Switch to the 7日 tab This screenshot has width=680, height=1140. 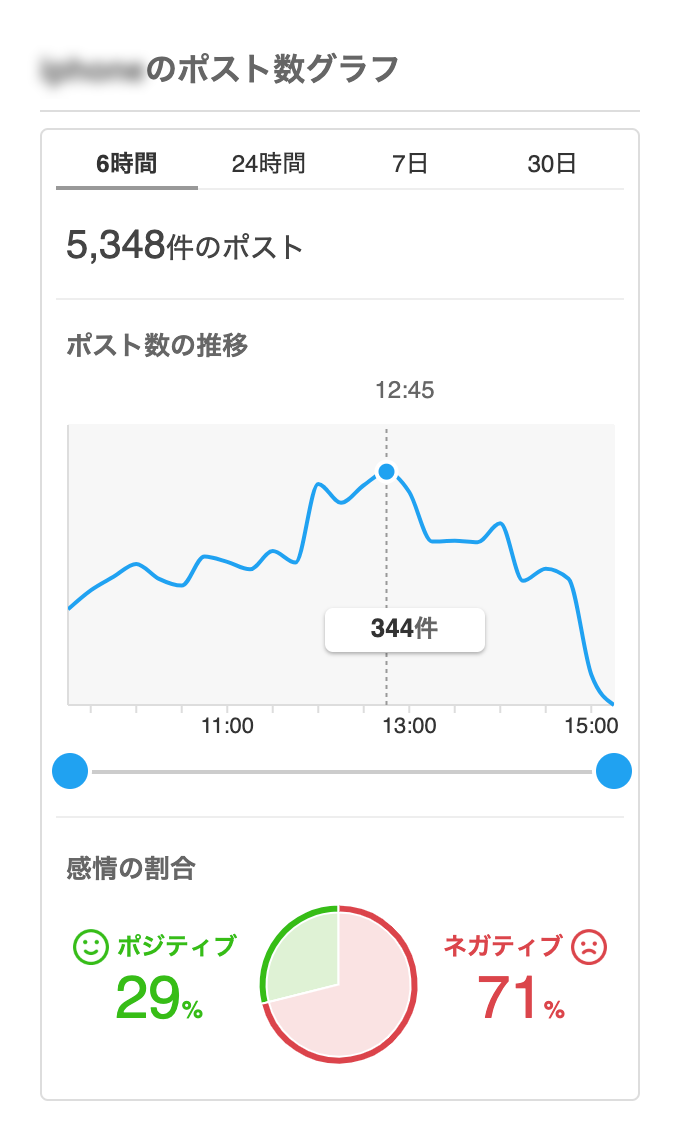410,163
